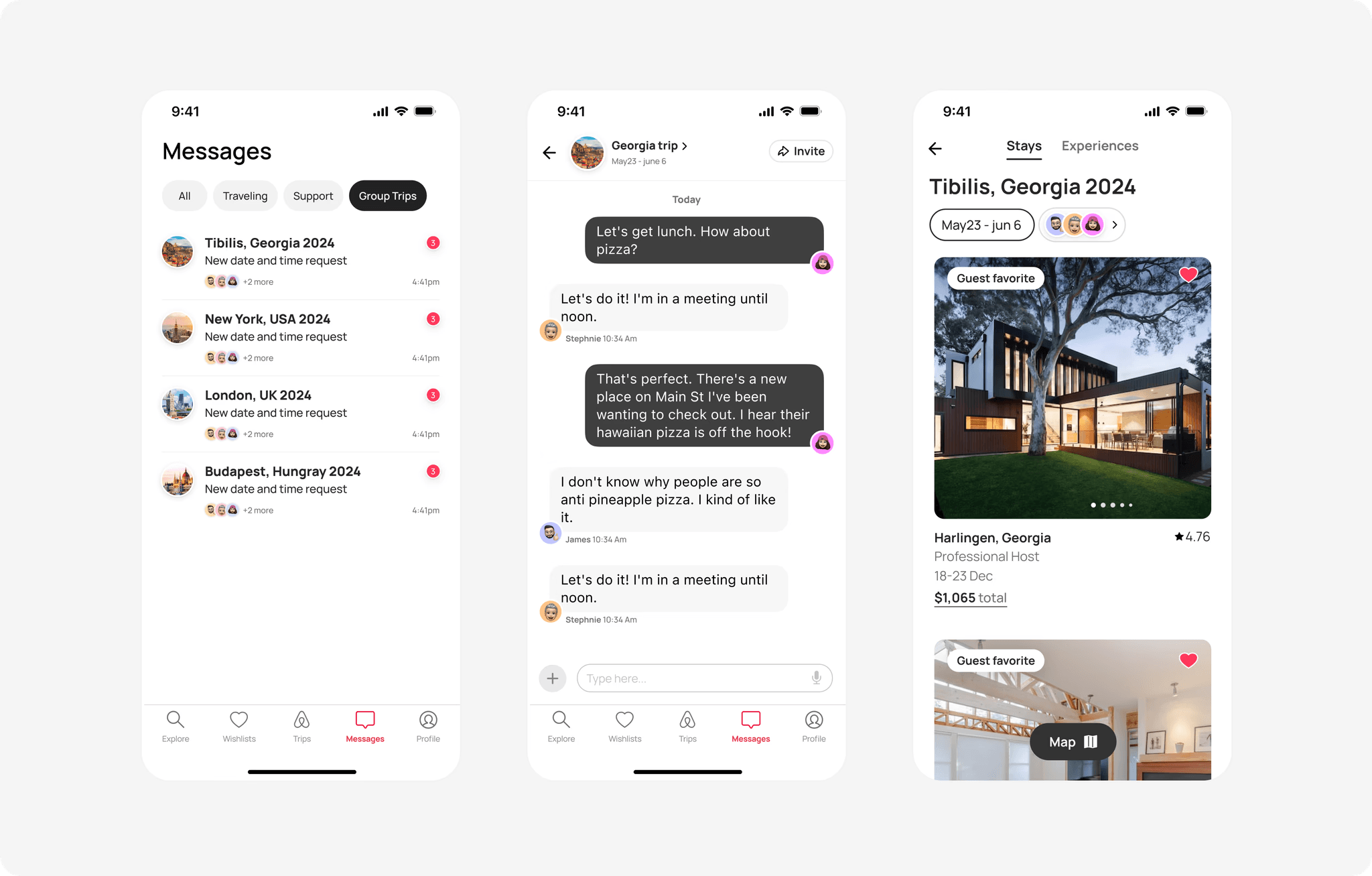The image size is (1372, 876).
Task: Open the Map view button
Action: click(1073, 742)
